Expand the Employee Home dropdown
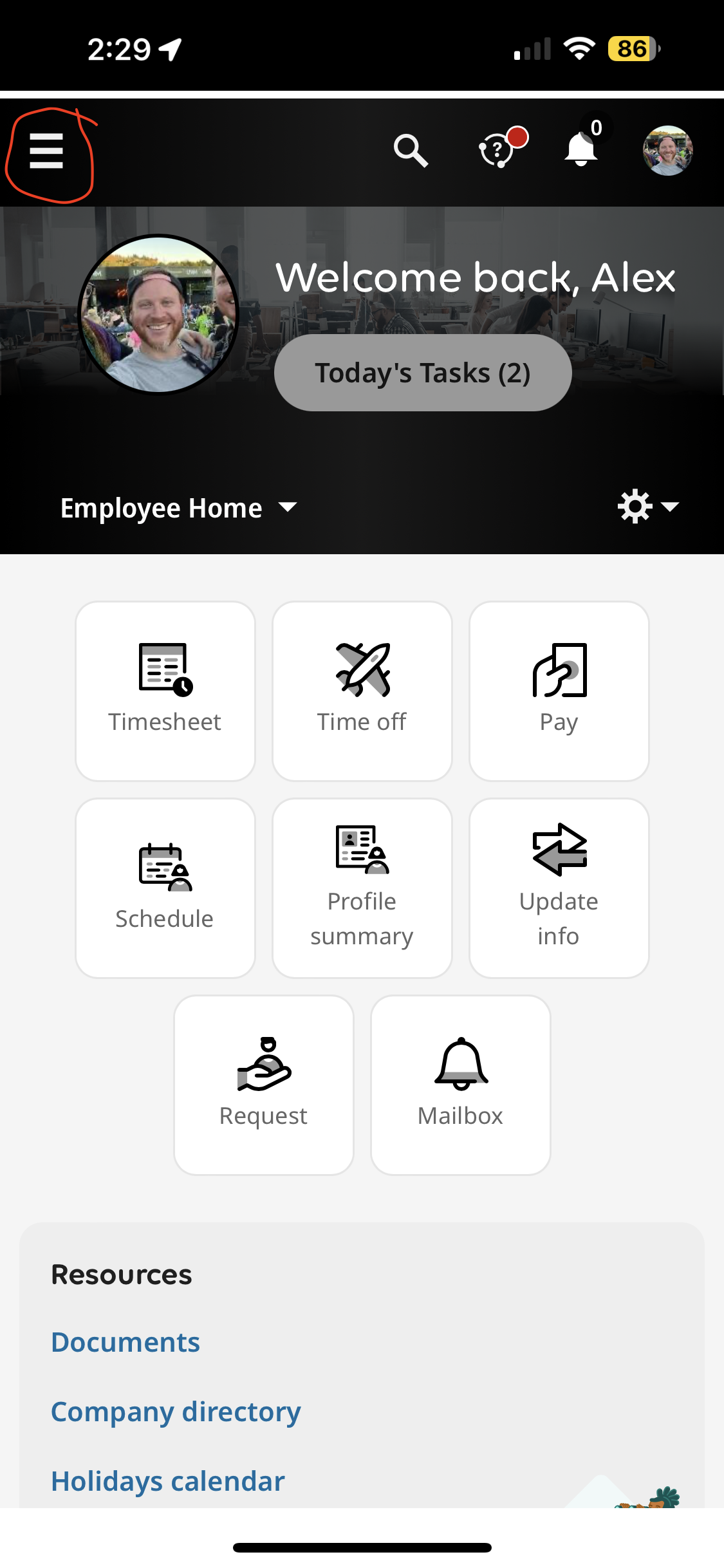The height and width of the screenshot is (1568, 724). [179, 508]
